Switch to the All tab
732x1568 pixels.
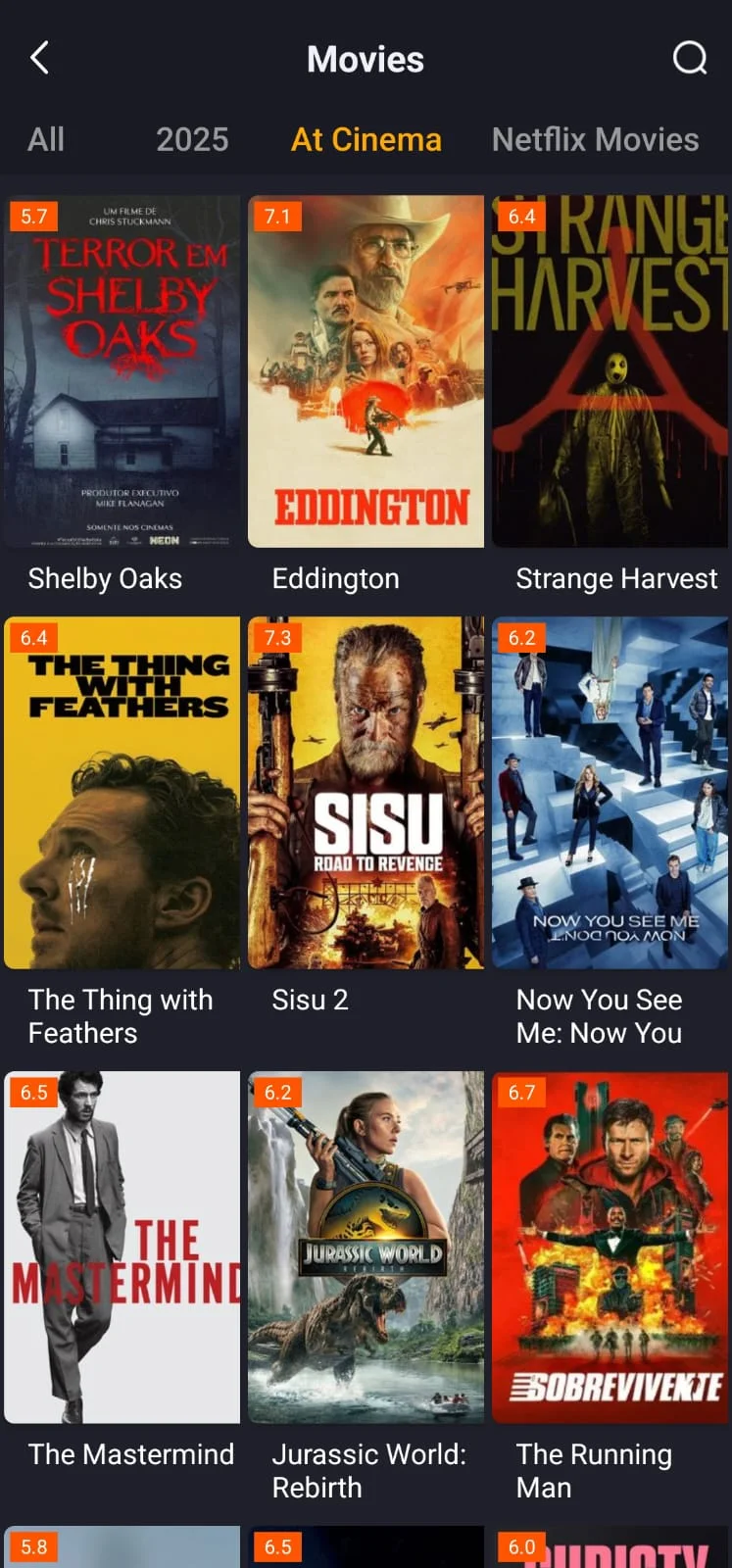45,139
